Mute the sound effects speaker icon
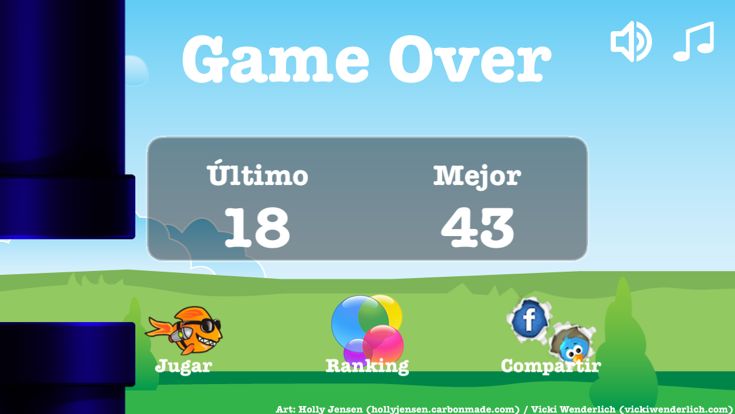The width and height of the screenshot is (735, 414). (x=630, y=42)
